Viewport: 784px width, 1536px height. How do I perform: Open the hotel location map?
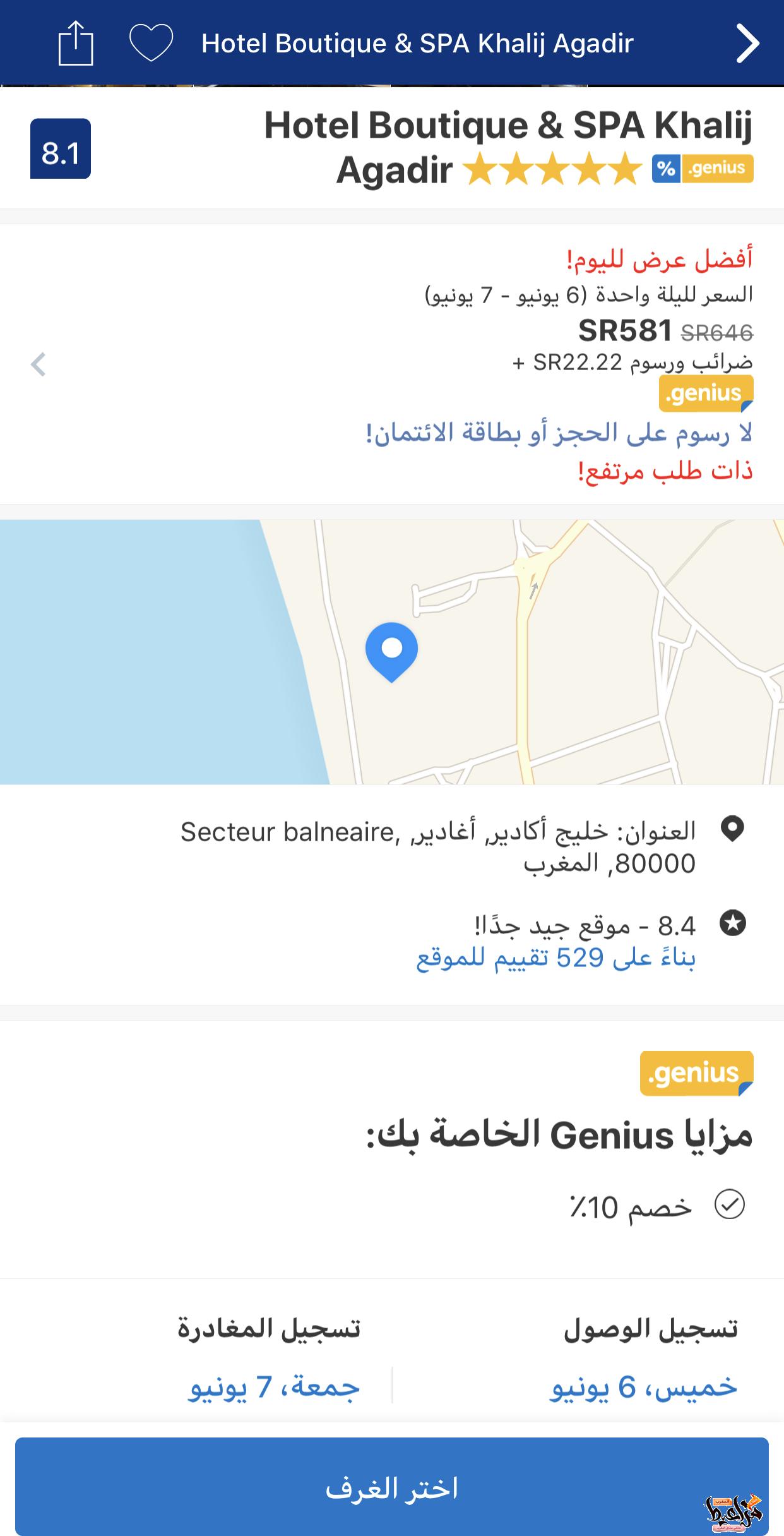click(391, 652)
